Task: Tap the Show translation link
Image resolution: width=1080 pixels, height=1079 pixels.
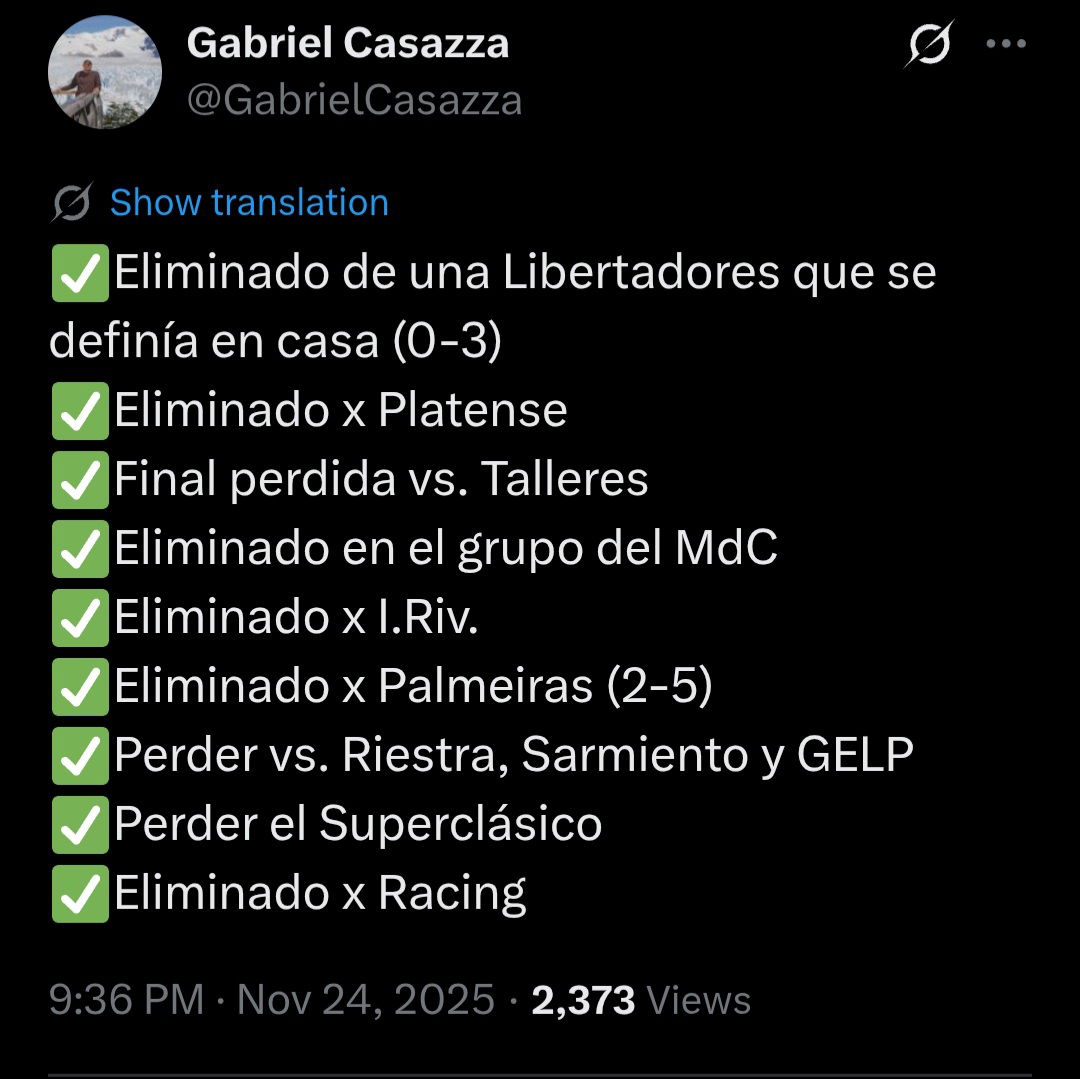Action: tap(249, 202)
